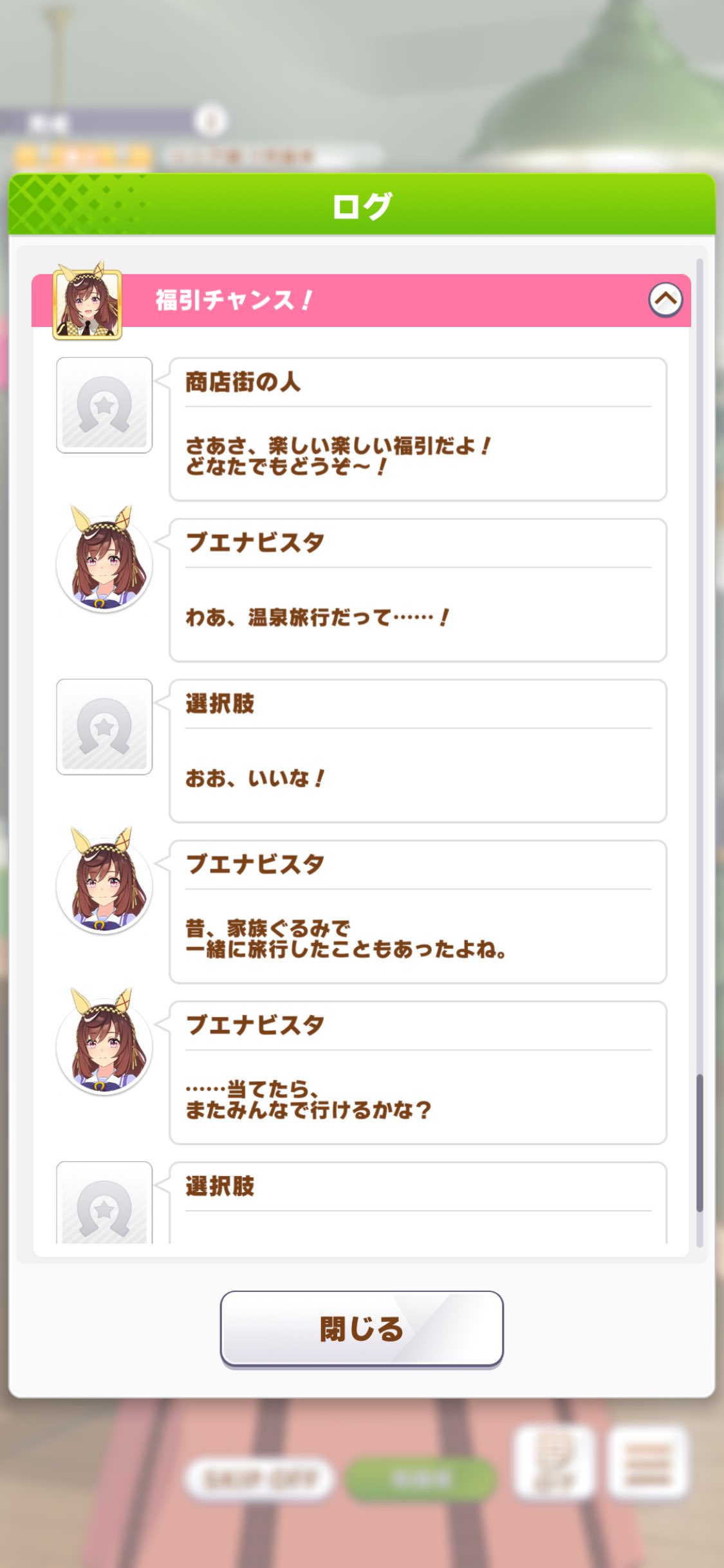Collapse the 福引チャンス！ log section
The height and width of the screenshot is (1568, 724).
(x=665, y=300)
